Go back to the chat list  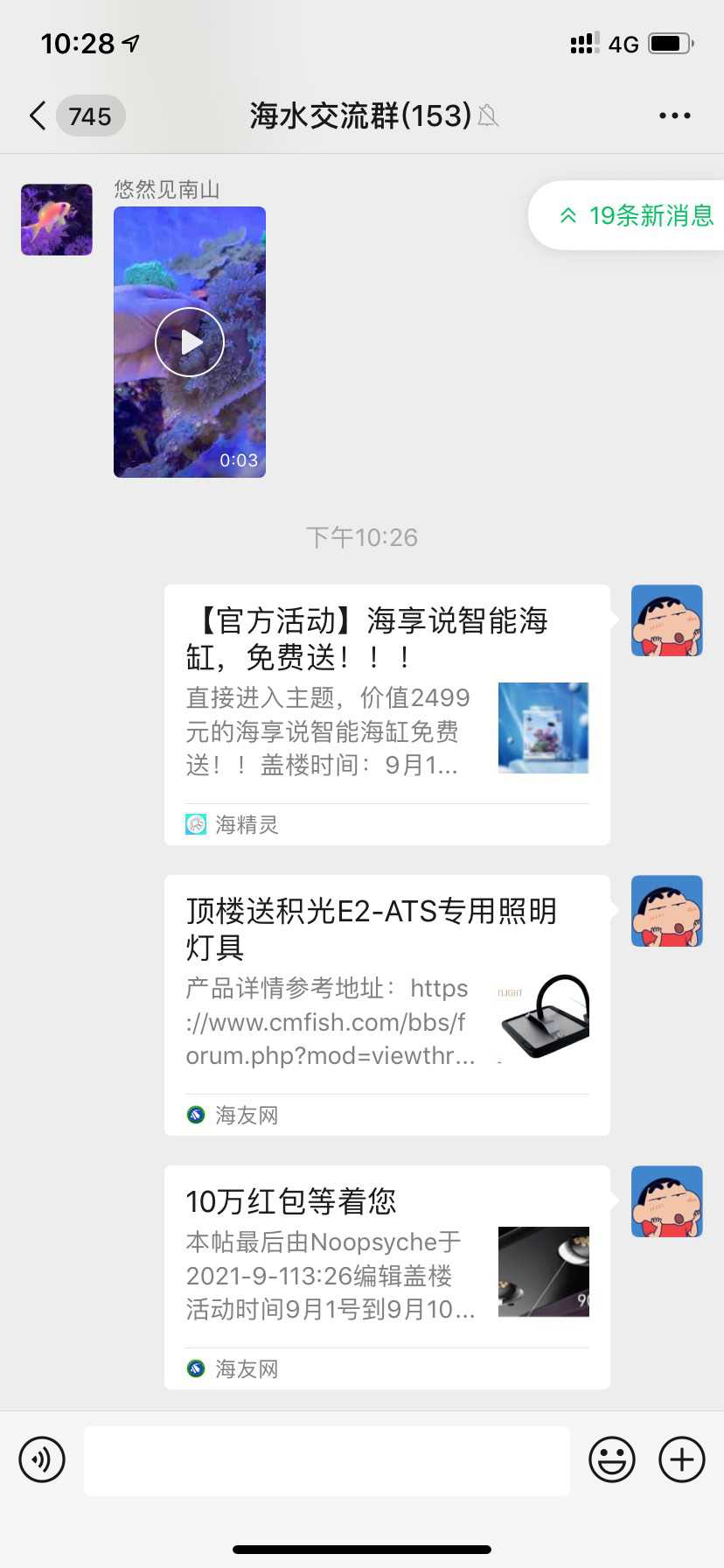pyautogui.click(x=38, y=115)
